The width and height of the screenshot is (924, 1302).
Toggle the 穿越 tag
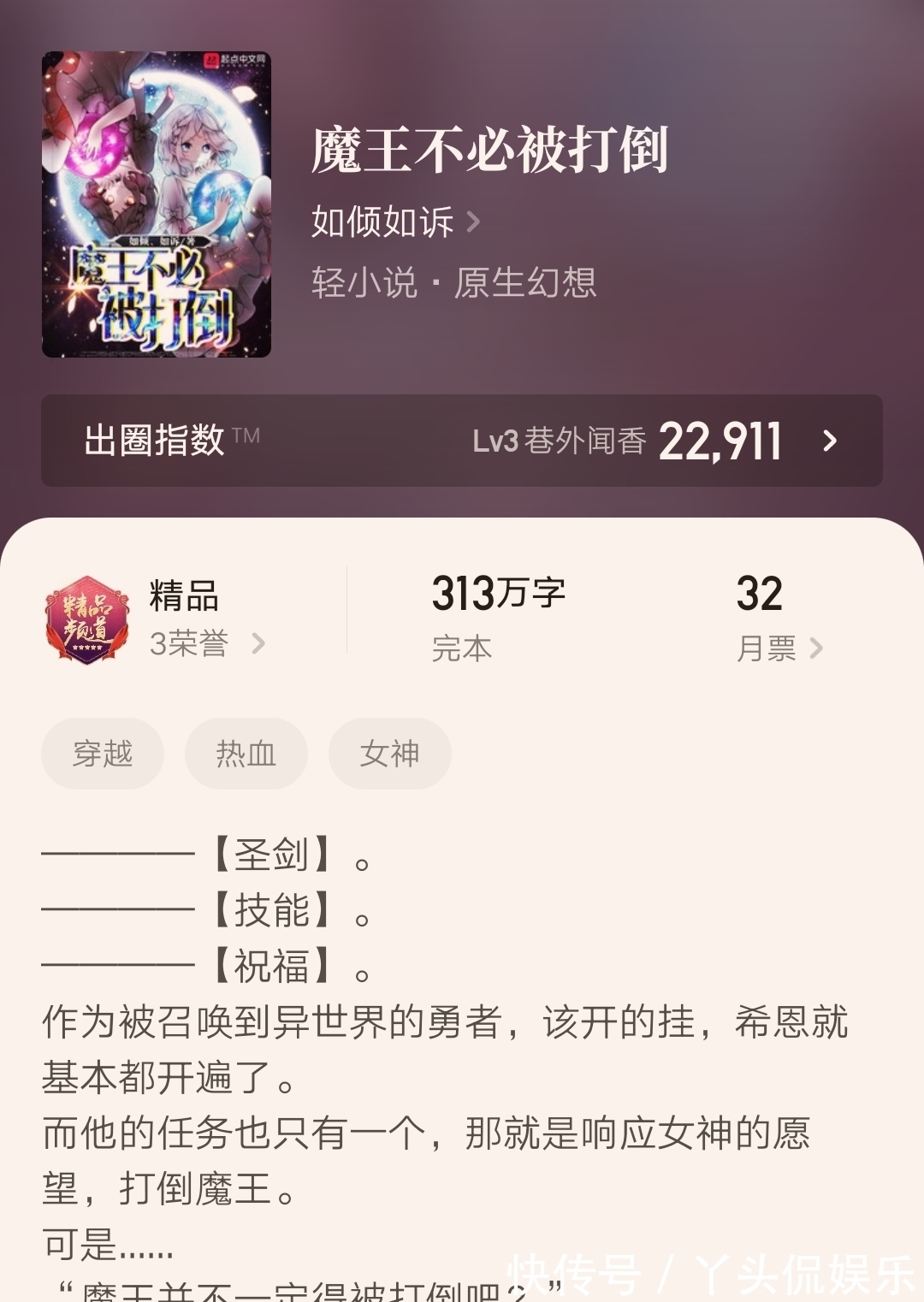click(x=102, y=753)
